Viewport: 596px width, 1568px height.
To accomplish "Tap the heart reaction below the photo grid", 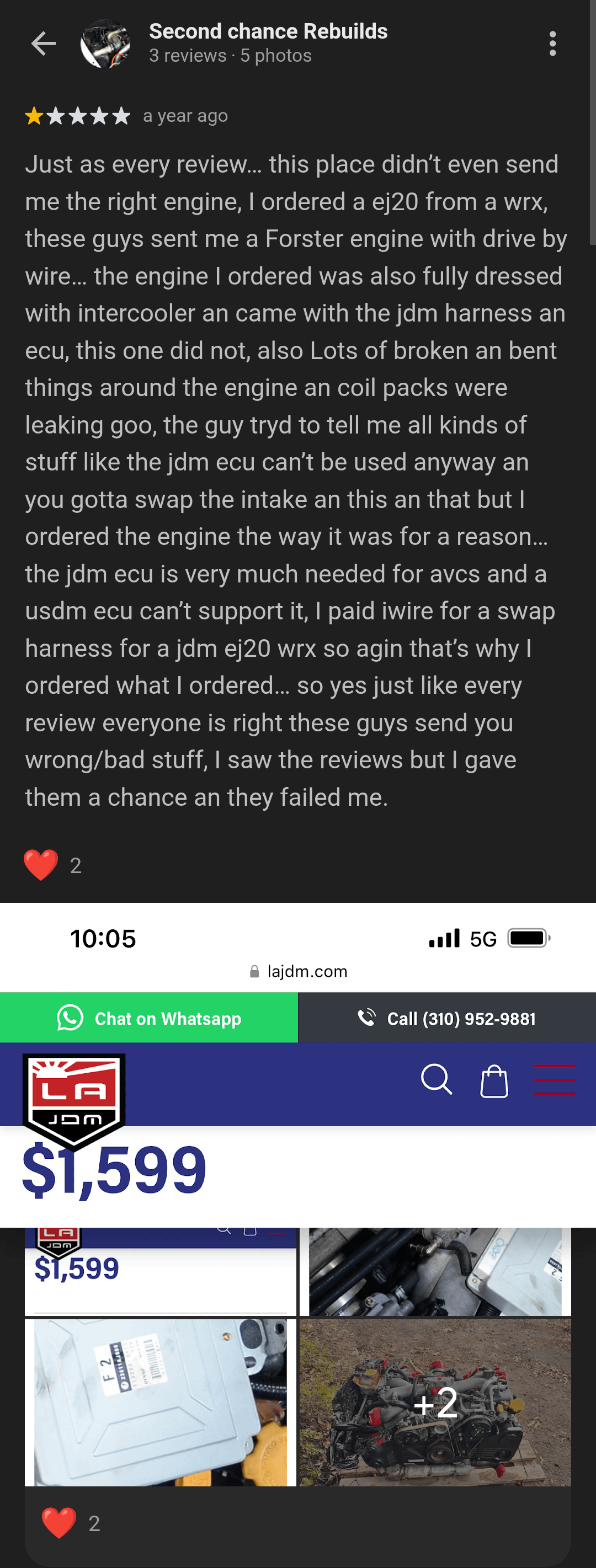I will click(59, 1522).
